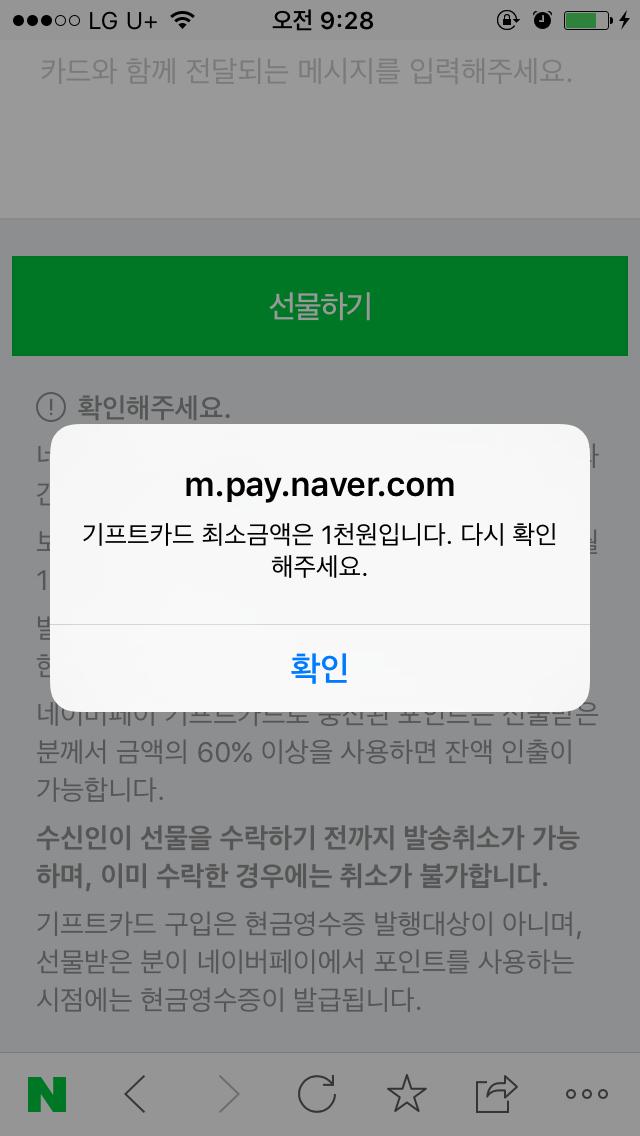
Task: Open the three-dot more menu
Action: [587, 1095]
